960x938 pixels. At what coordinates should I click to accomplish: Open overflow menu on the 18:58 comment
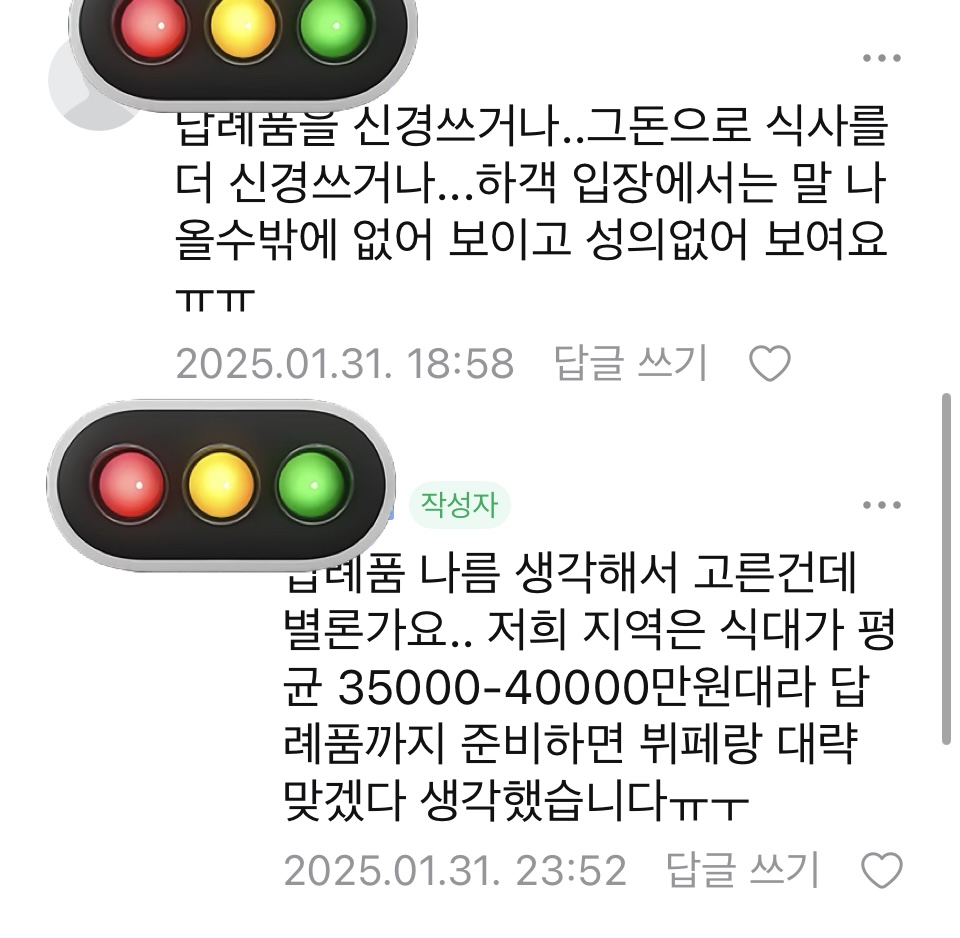pos(881,58)
